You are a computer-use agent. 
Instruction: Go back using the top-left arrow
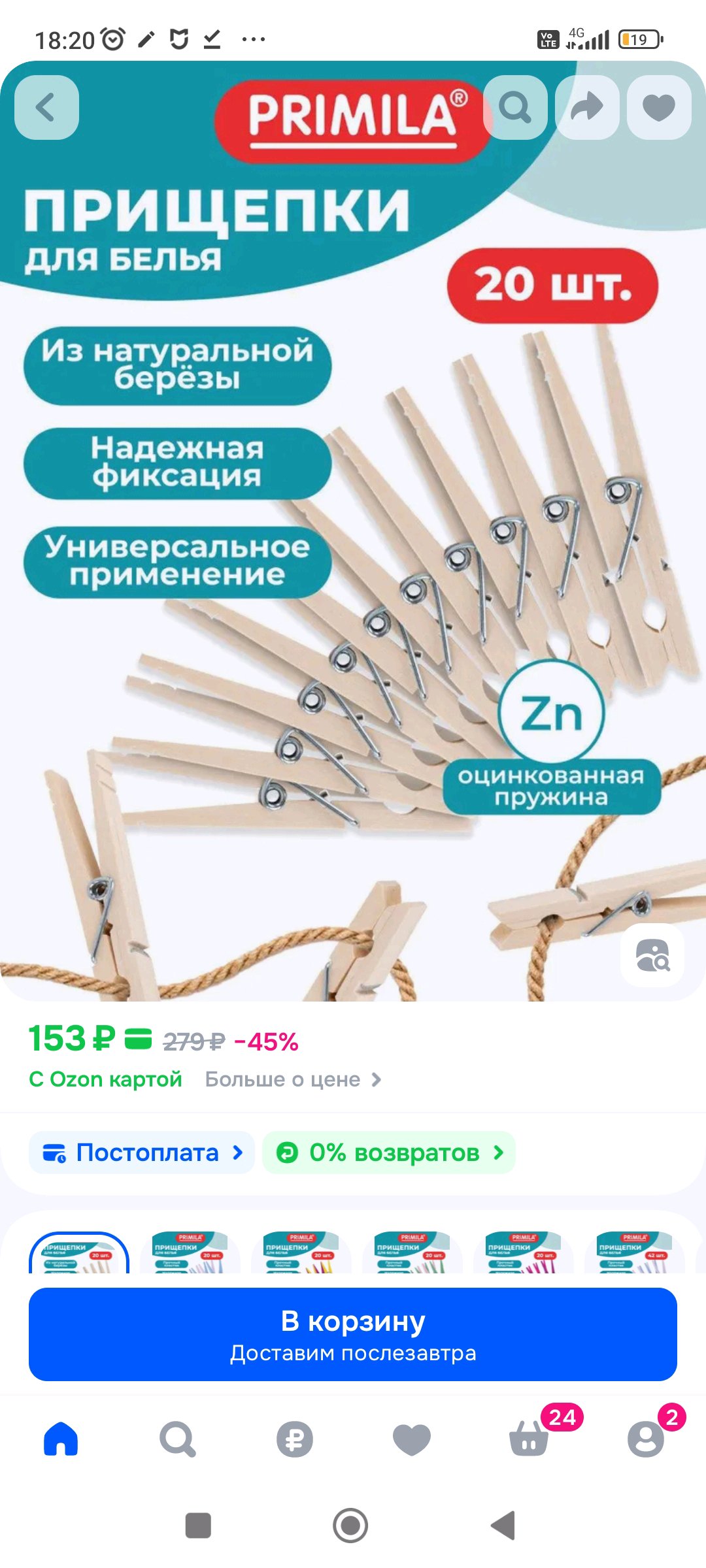pyautogui.click(x=46, y=108)
